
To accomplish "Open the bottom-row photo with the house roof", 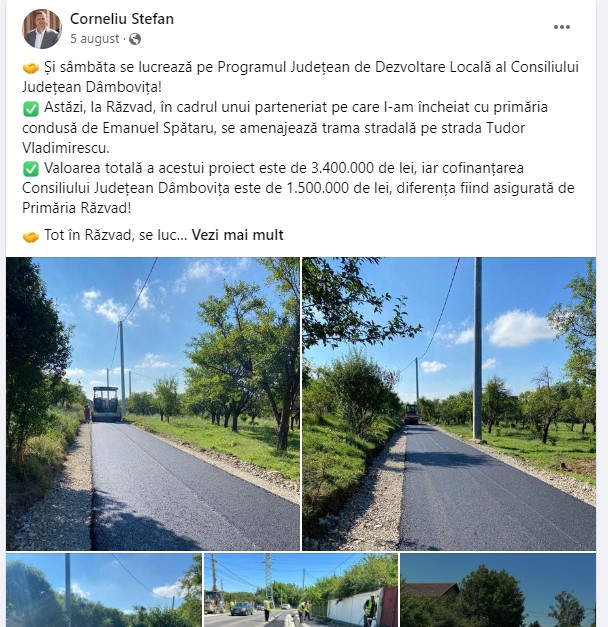I will (x=497, y=591).
